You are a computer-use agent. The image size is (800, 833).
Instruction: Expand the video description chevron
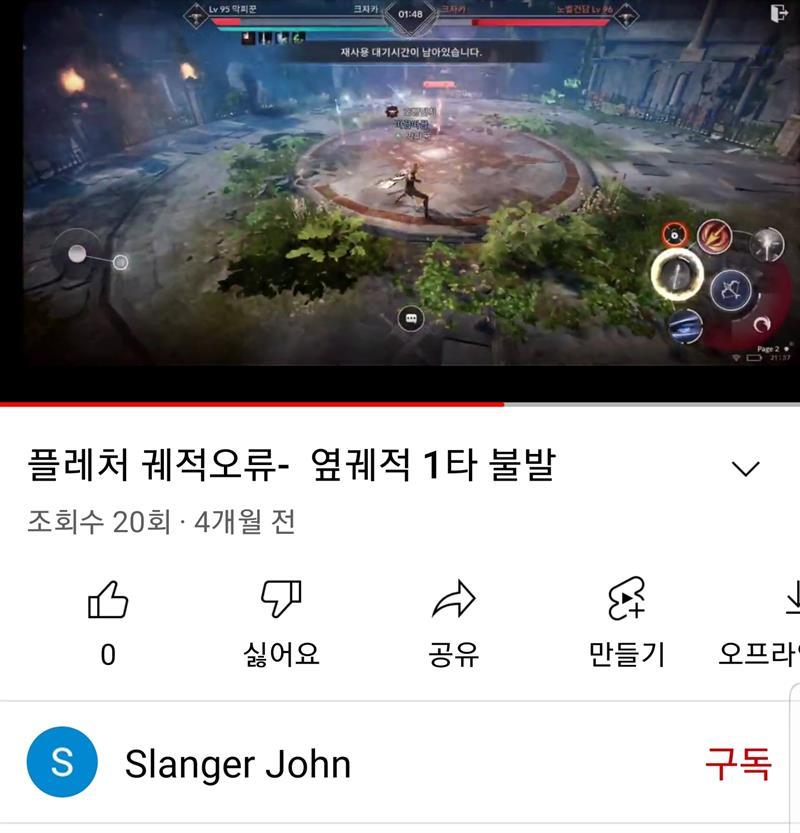coord(746,469)
